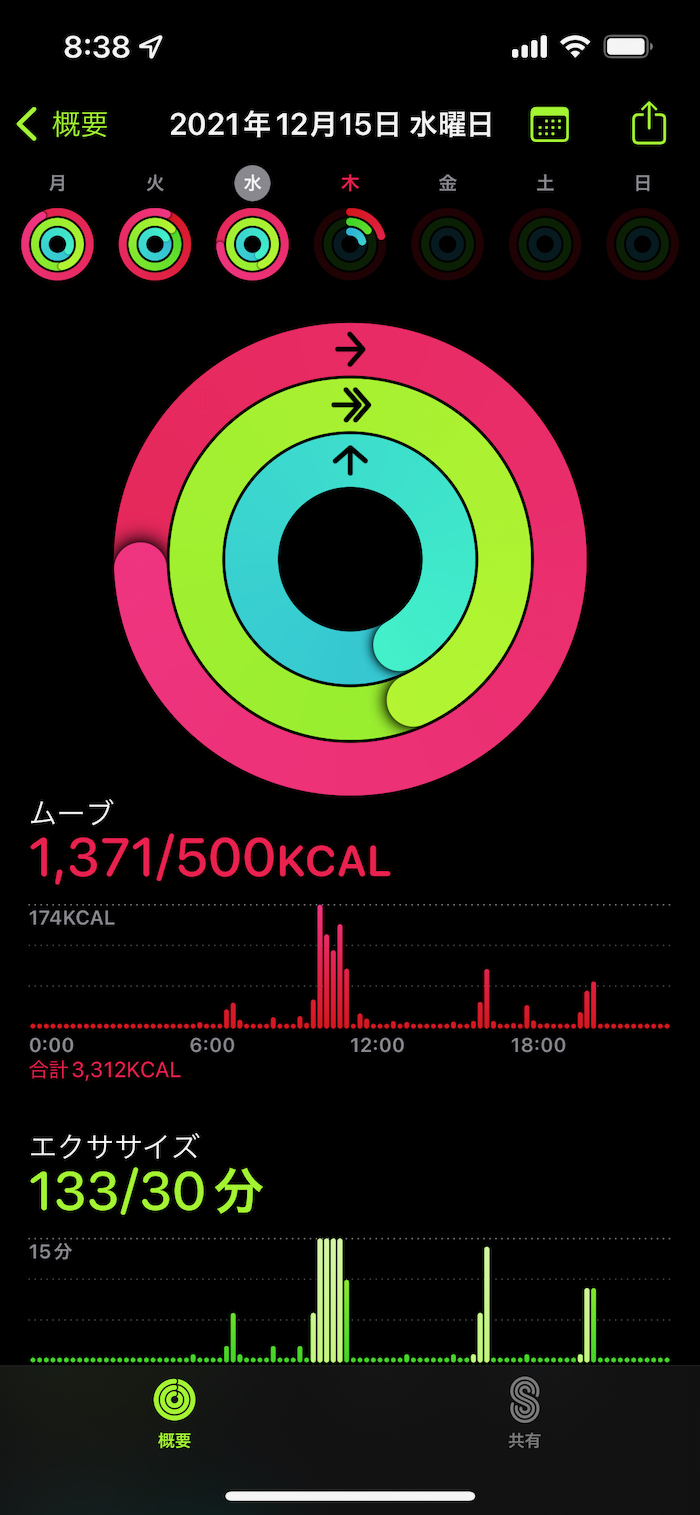Switch to the 共有 tab

click(x=524, y=1412)
